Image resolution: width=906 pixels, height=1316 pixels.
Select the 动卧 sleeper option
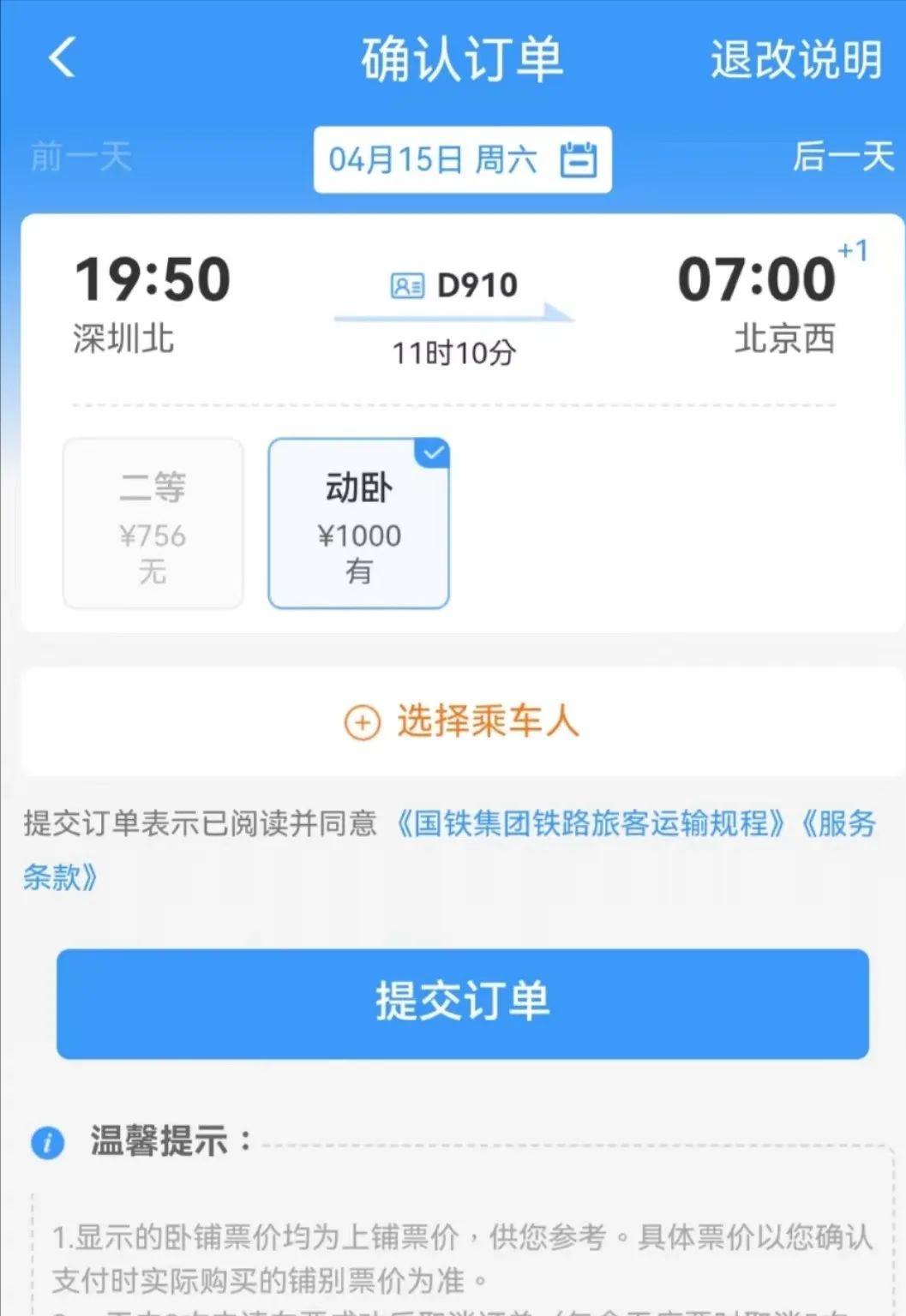click(358, 523)
